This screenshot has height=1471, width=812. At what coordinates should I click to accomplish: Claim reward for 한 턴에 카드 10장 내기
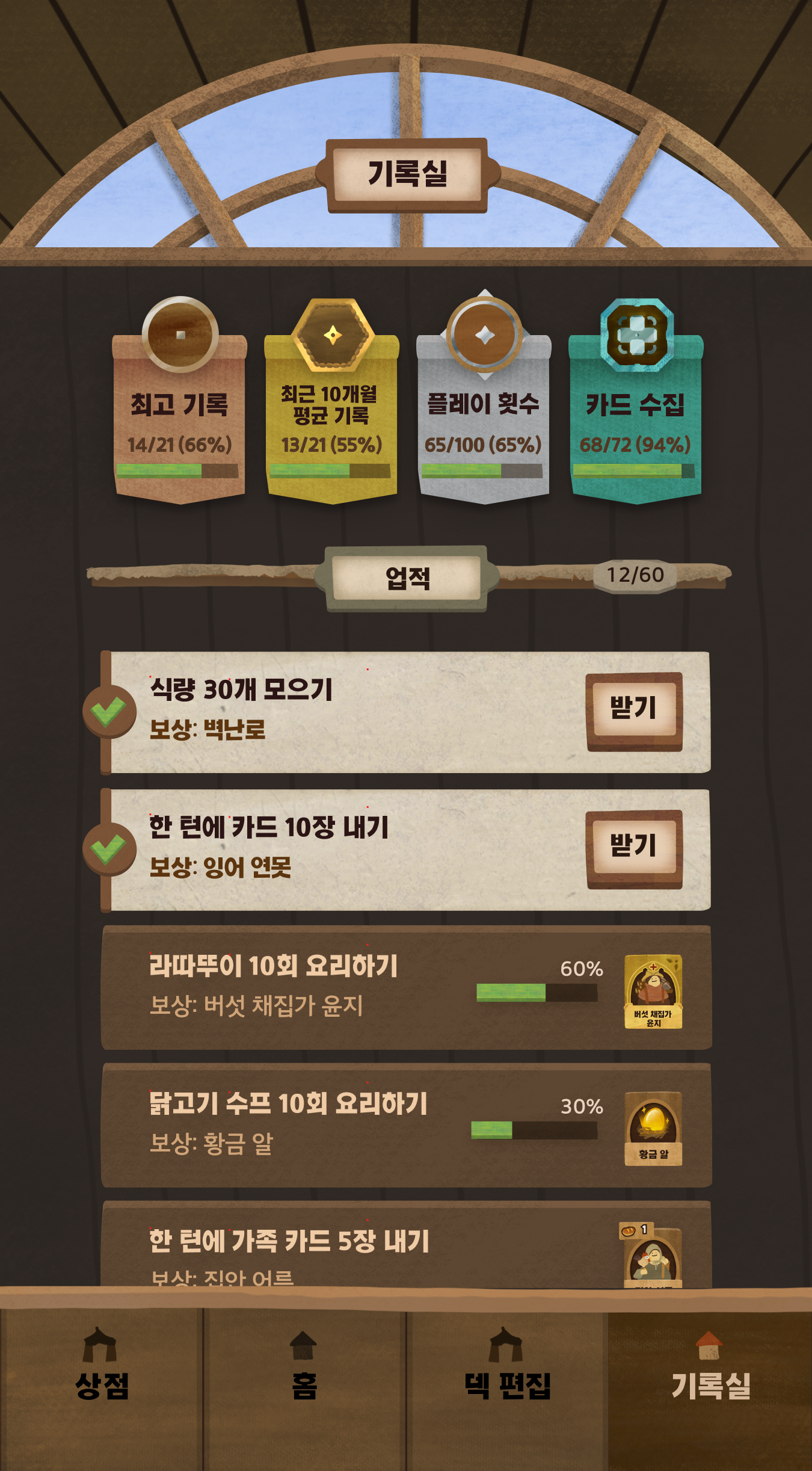[634, 848]
